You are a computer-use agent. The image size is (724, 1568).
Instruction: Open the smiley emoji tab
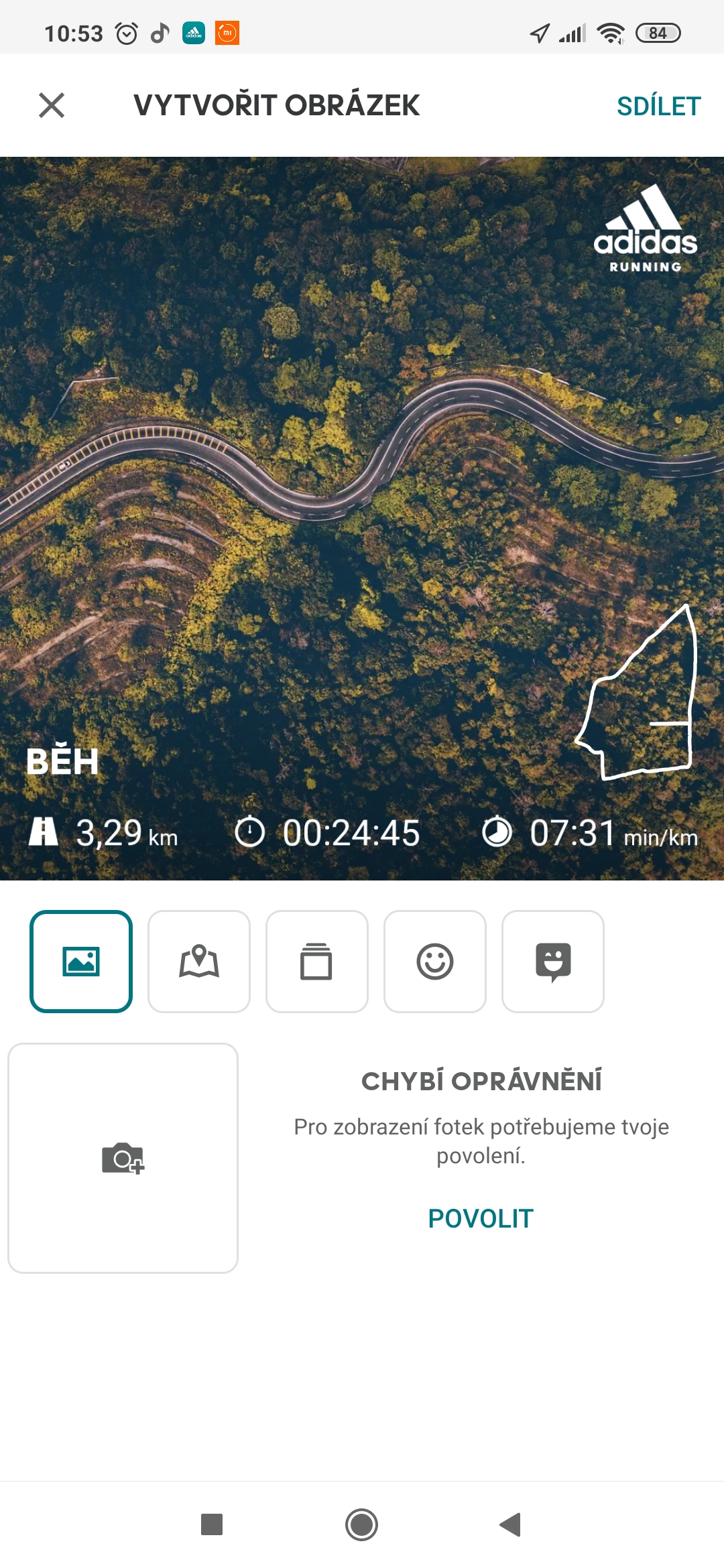click(x=435, y=962)
